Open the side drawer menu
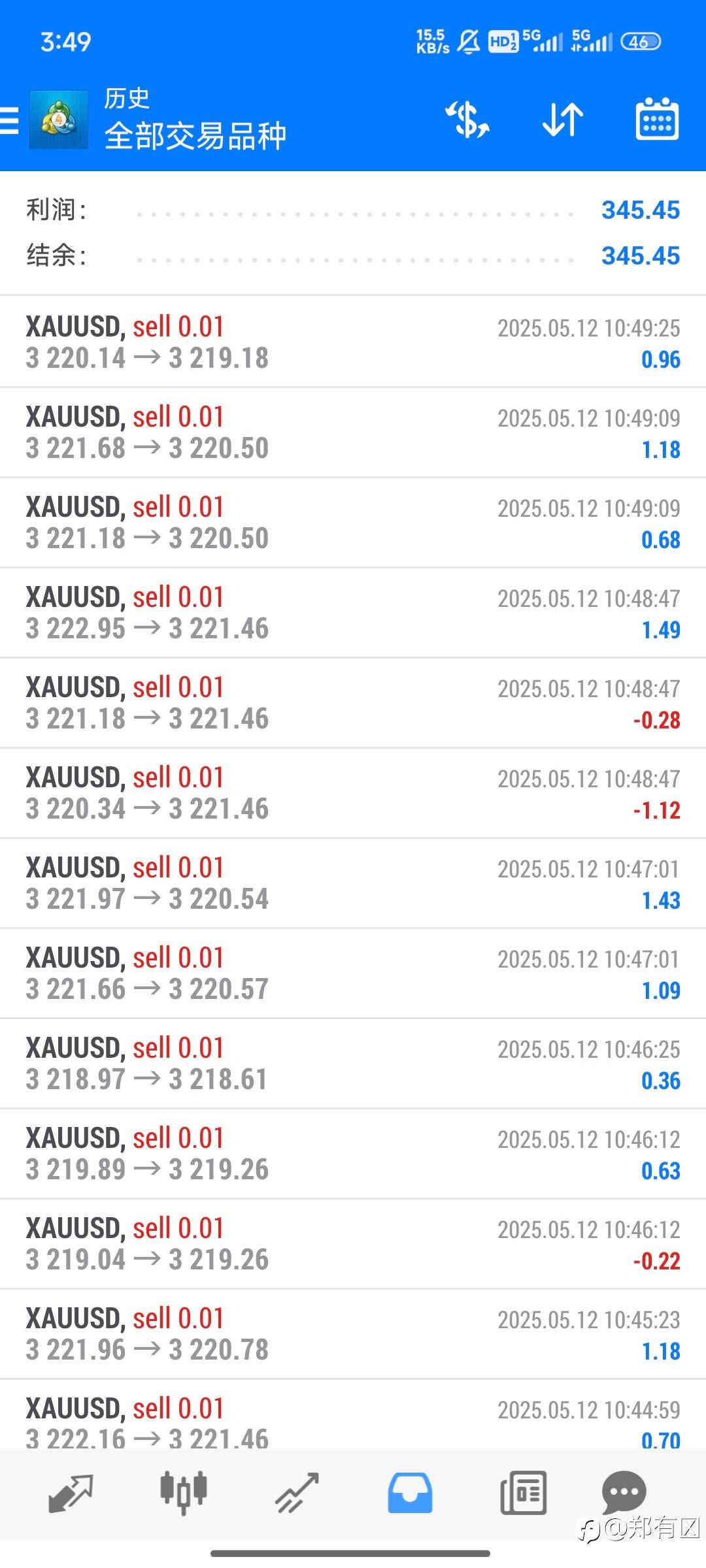The width and height of the screenshot is (706, 1568). click(9, 120)
